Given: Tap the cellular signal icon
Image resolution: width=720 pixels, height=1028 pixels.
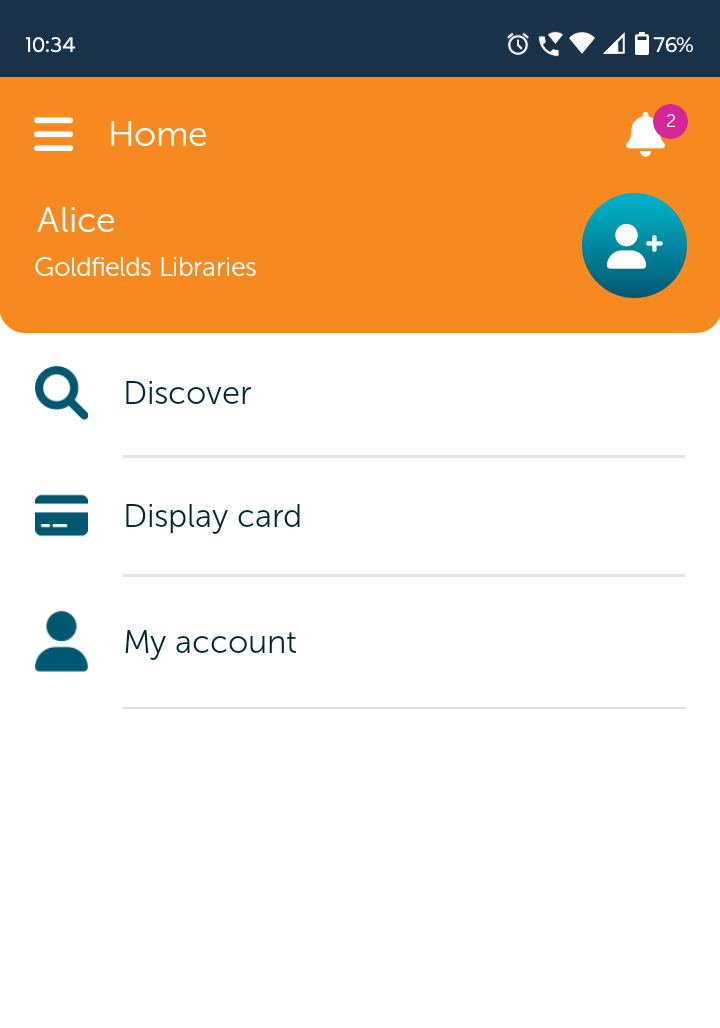Looking at the screenshot, I should (x=613, y=44).
